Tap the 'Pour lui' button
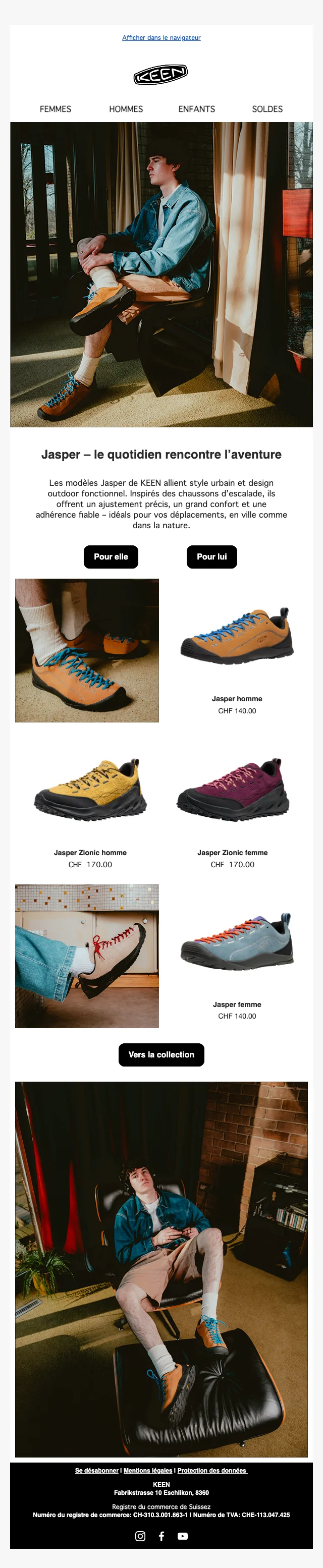323x1568 pixels. click(211, 556)
